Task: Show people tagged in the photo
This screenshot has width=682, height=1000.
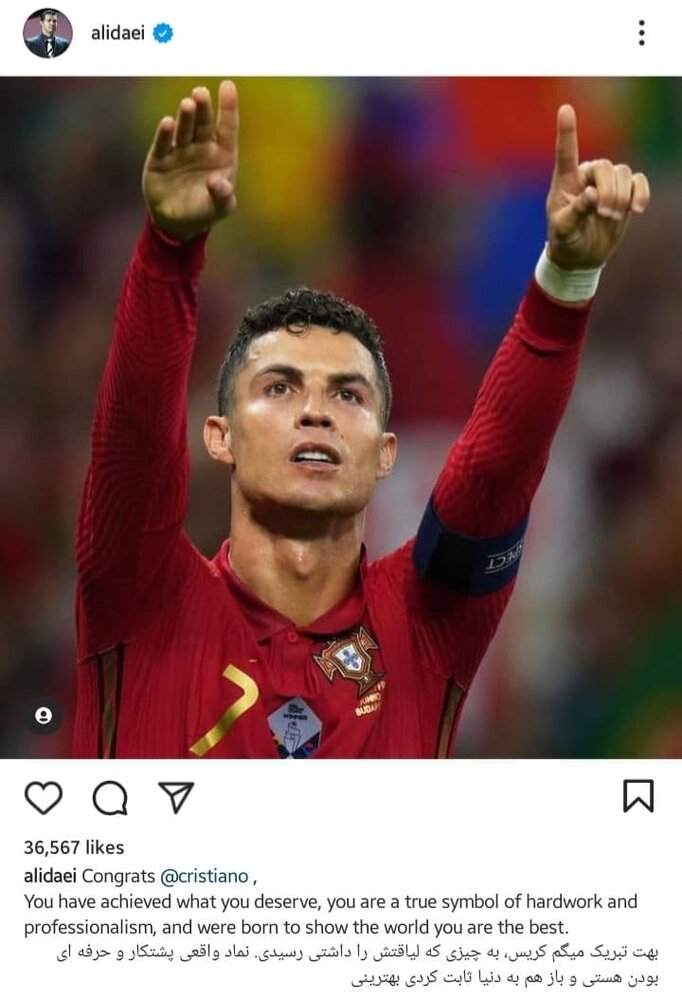Action: tap(43, 716)
